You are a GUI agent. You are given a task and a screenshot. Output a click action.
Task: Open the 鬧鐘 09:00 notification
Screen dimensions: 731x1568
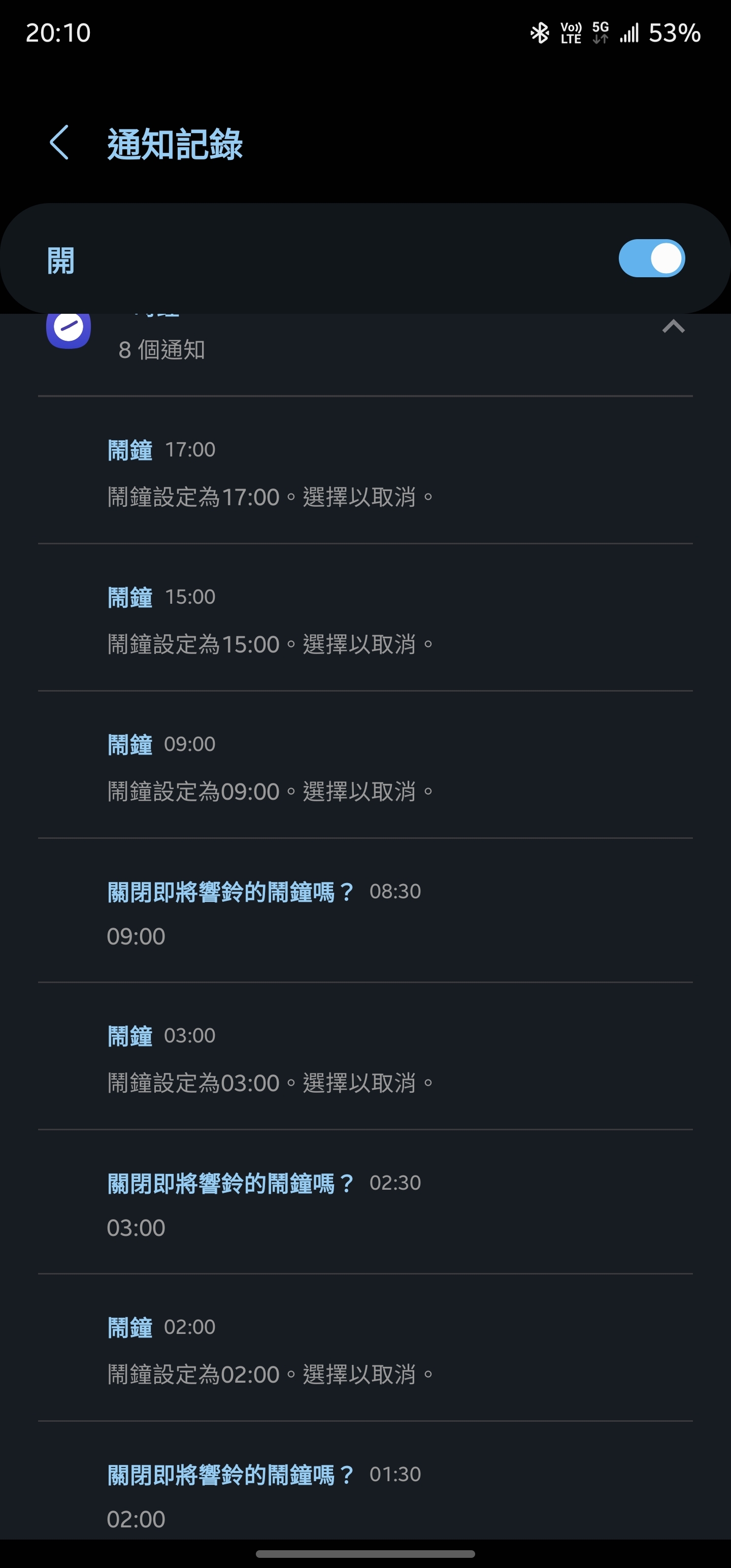pos(365,765)
